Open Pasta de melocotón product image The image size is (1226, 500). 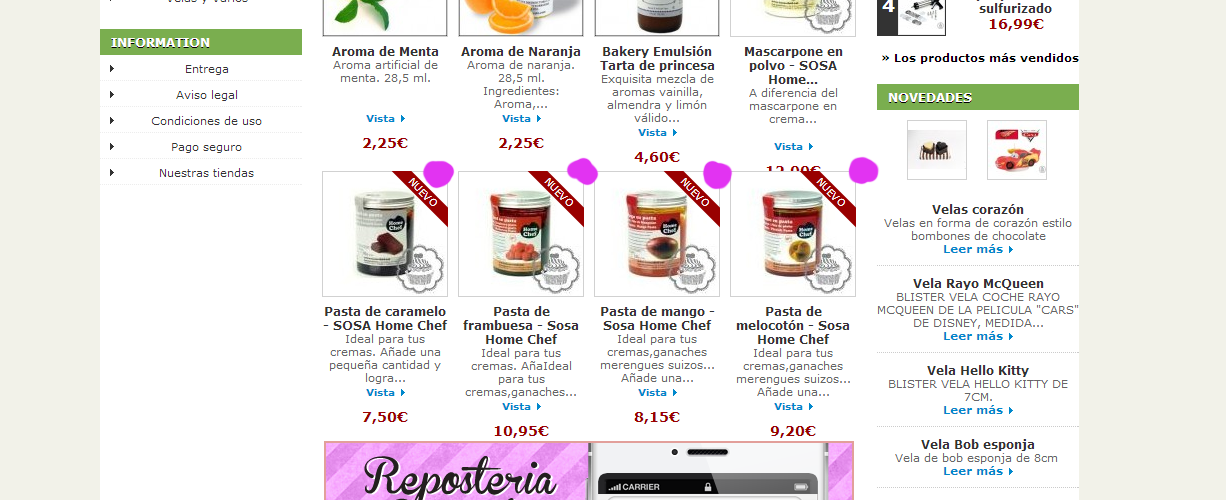[x=792, y=234]
